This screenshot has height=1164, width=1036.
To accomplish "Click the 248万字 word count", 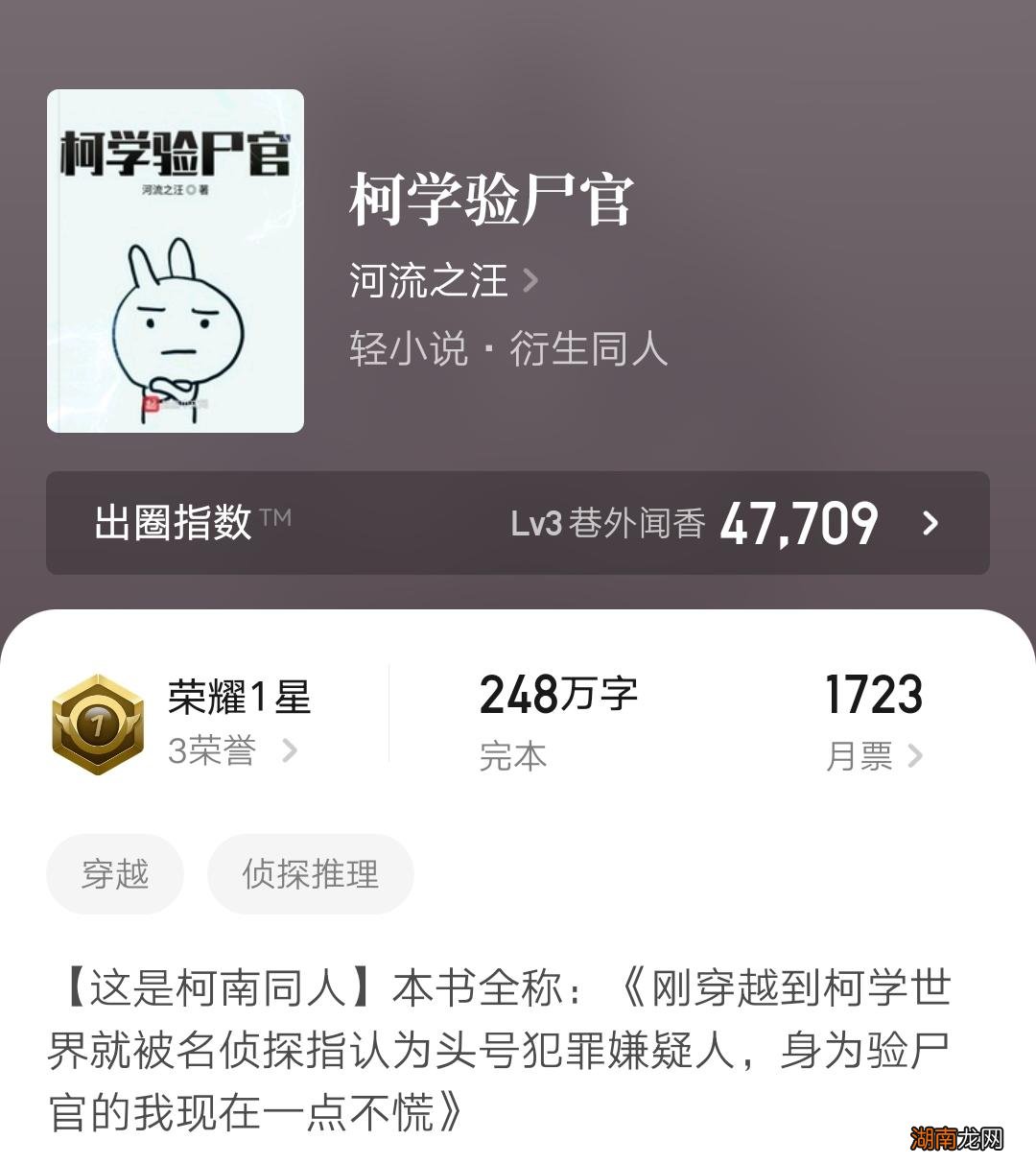I will click(x=559, y=694).
